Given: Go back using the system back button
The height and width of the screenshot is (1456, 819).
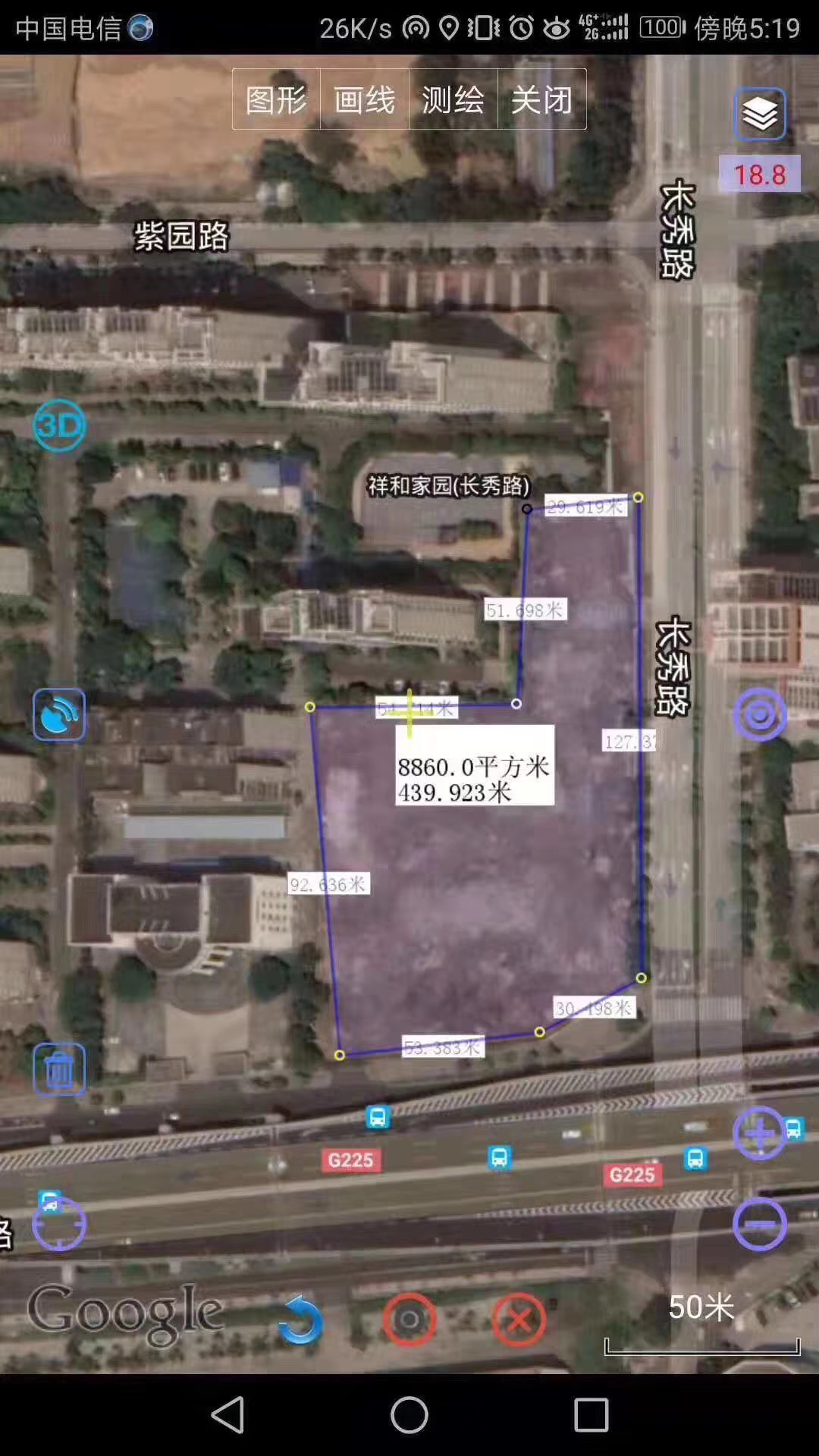Looking at the screenshot, I should click(x=227, y=1415).
